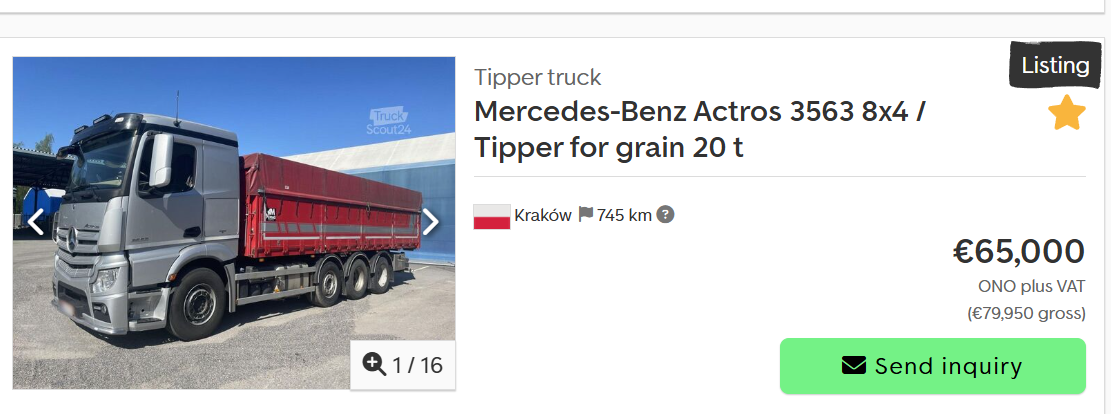1111x414 pixels.
Task: Open the Mercedes-Benz Actros 3563 listing title
Action: [x=699, y=129]
